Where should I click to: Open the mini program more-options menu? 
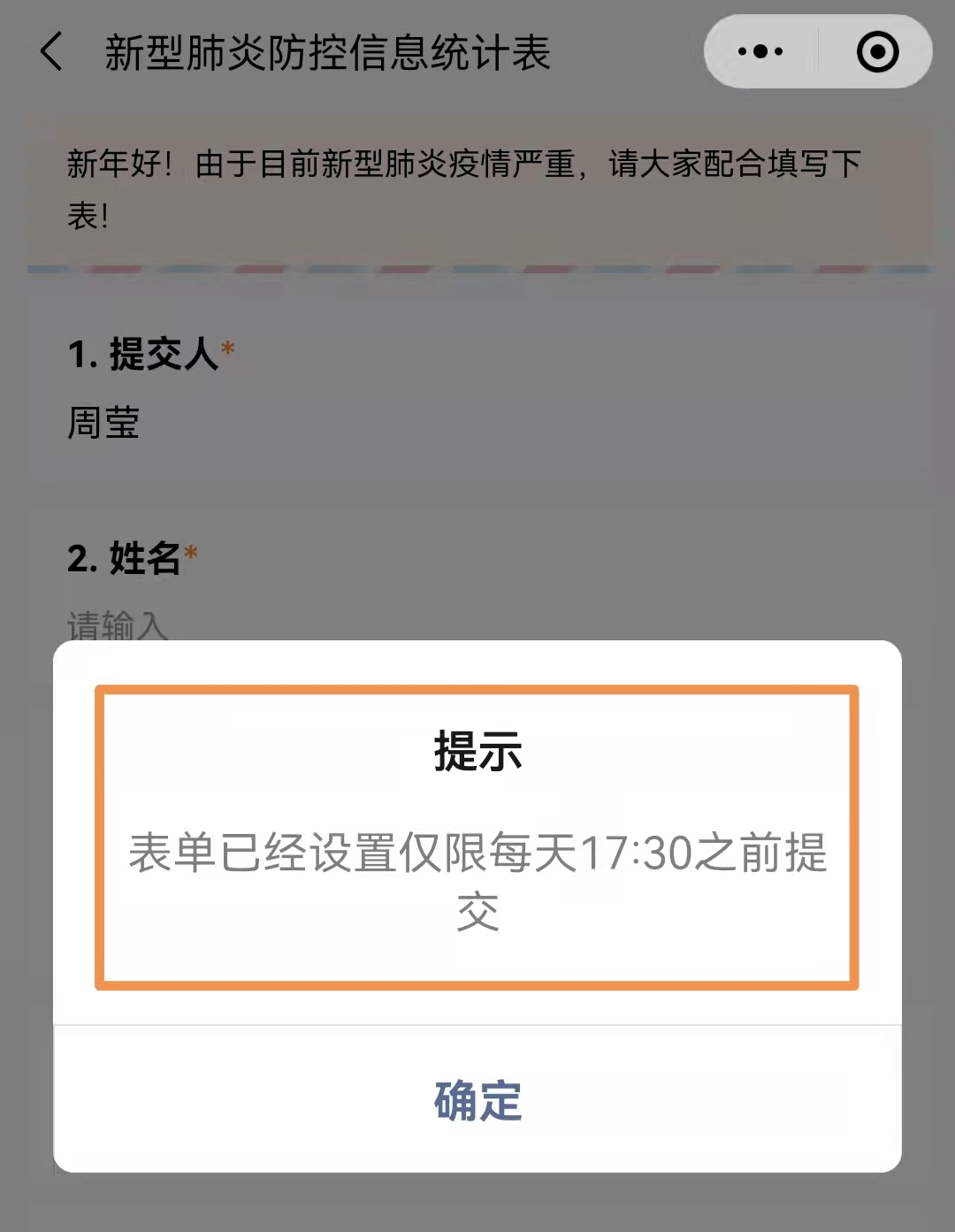[760, 51]
